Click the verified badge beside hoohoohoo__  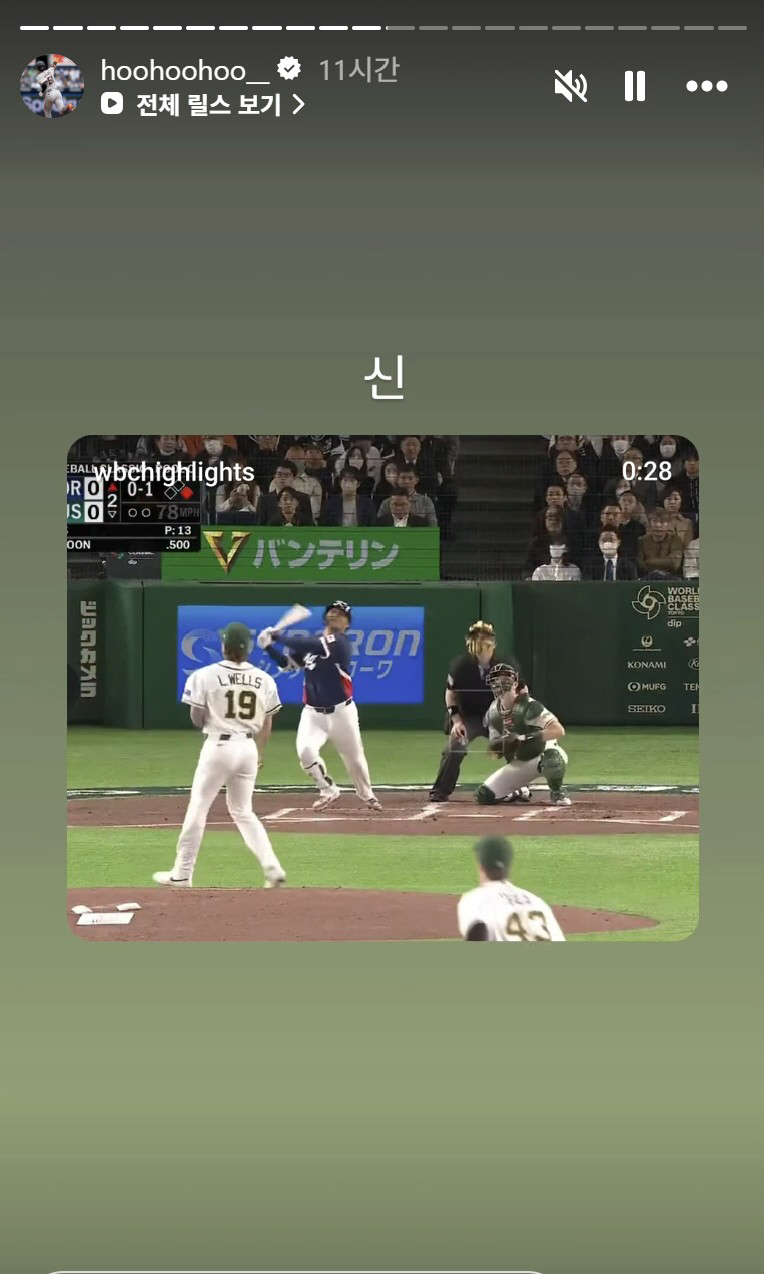[x=289, y=68]
